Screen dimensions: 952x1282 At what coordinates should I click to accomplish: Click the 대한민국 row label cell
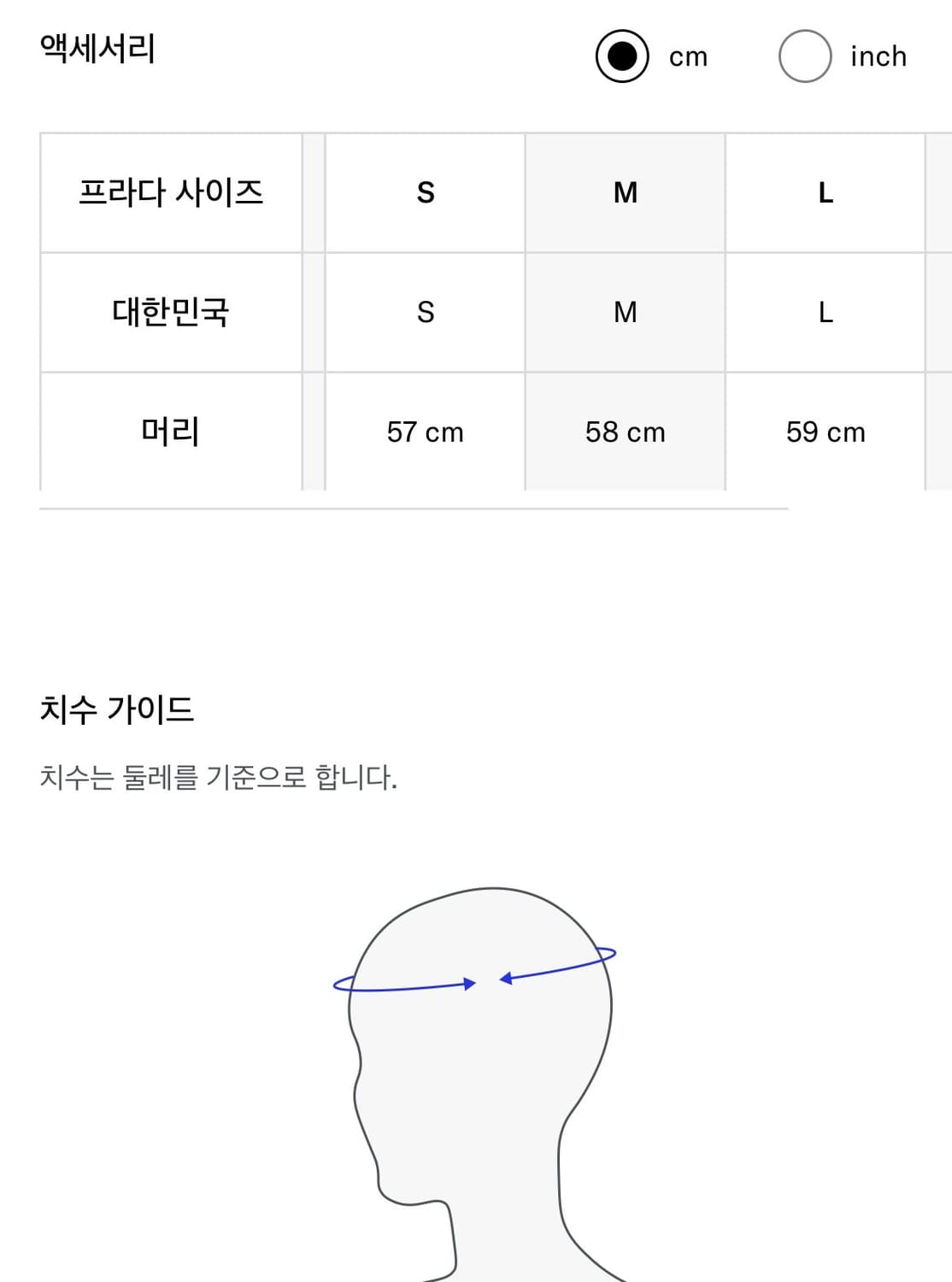coord(171,313)
